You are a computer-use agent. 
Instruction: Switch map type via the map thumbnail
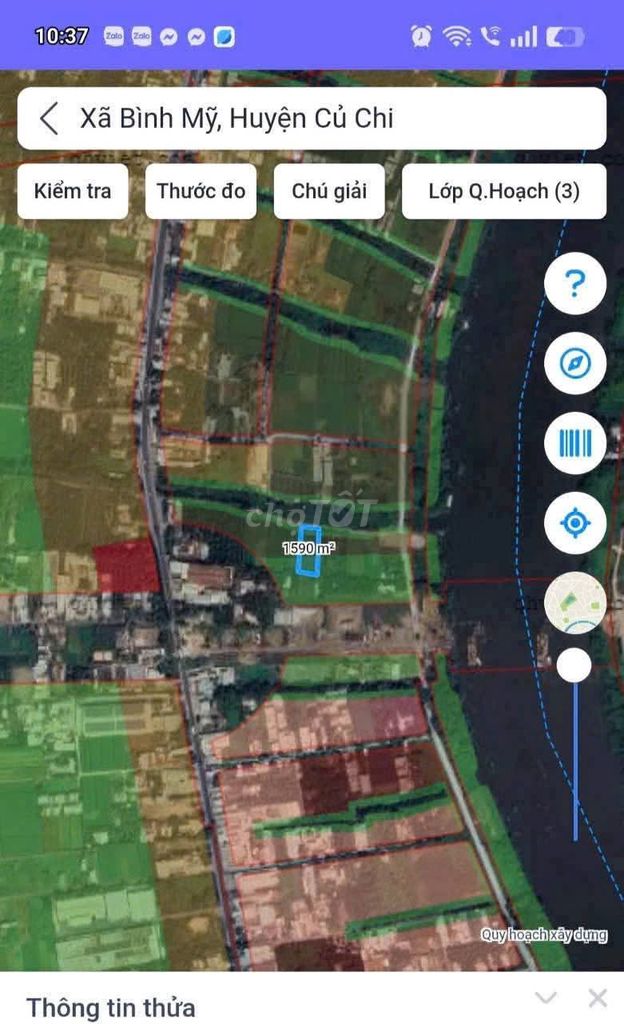pos(575,602)
